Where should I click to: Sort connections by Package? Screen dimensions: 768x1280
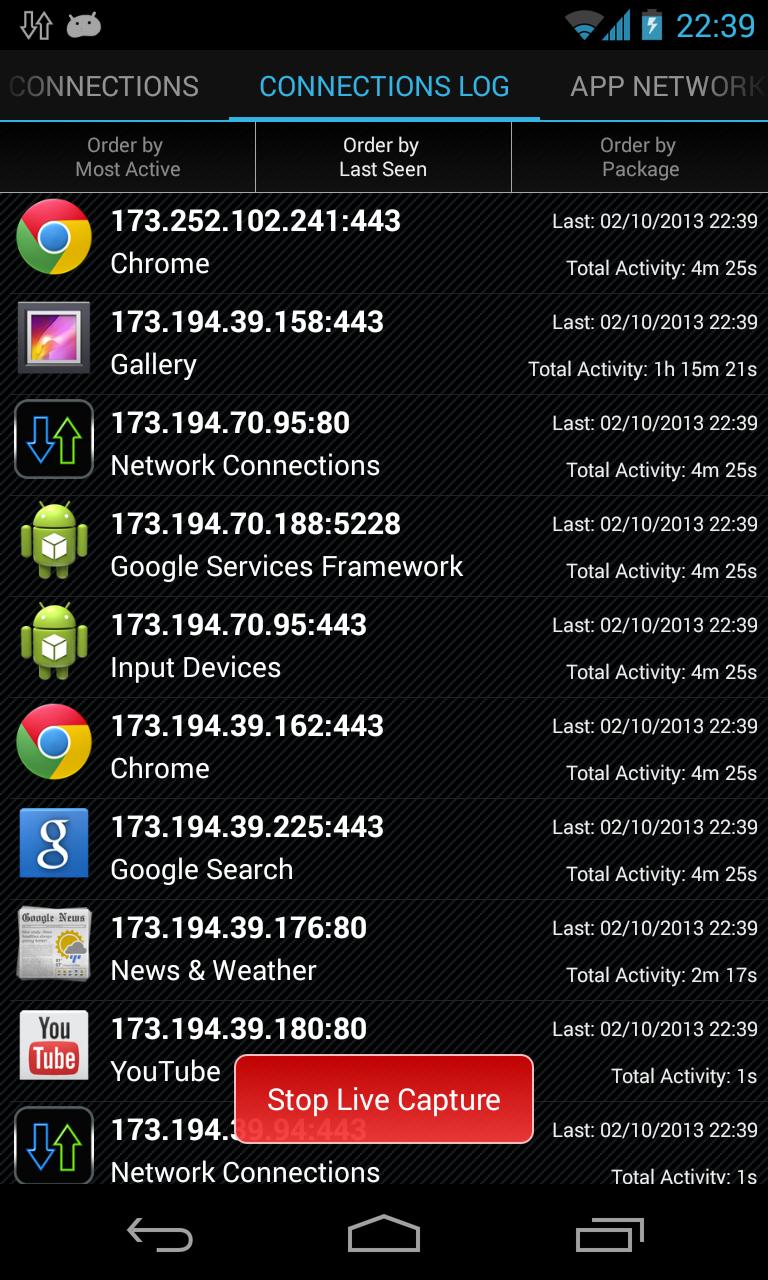click(x=640, y=157)
